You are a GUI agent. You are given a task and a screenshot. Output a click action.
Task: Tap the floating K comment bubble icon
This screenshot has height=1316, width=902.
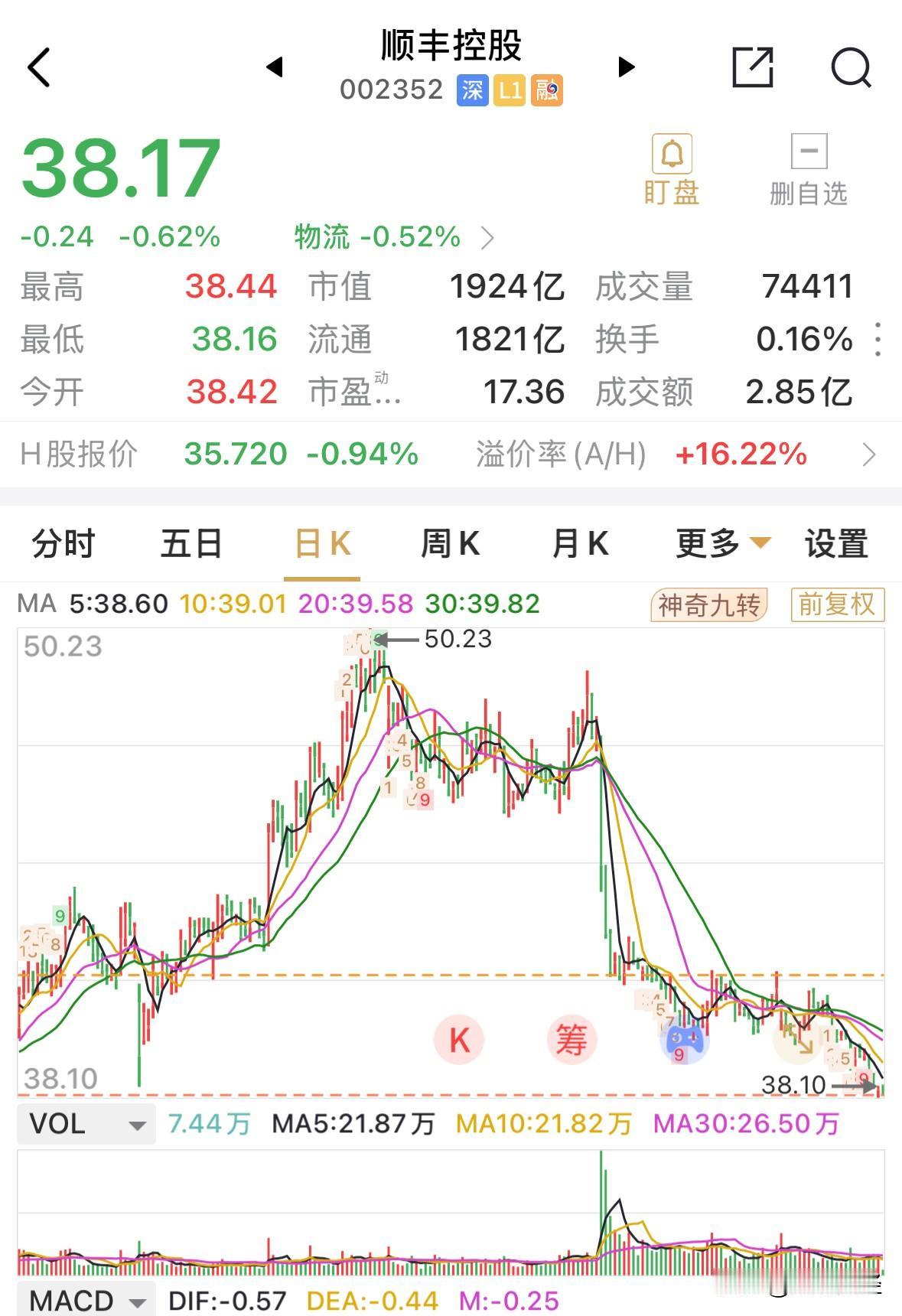coord(459,1041)
